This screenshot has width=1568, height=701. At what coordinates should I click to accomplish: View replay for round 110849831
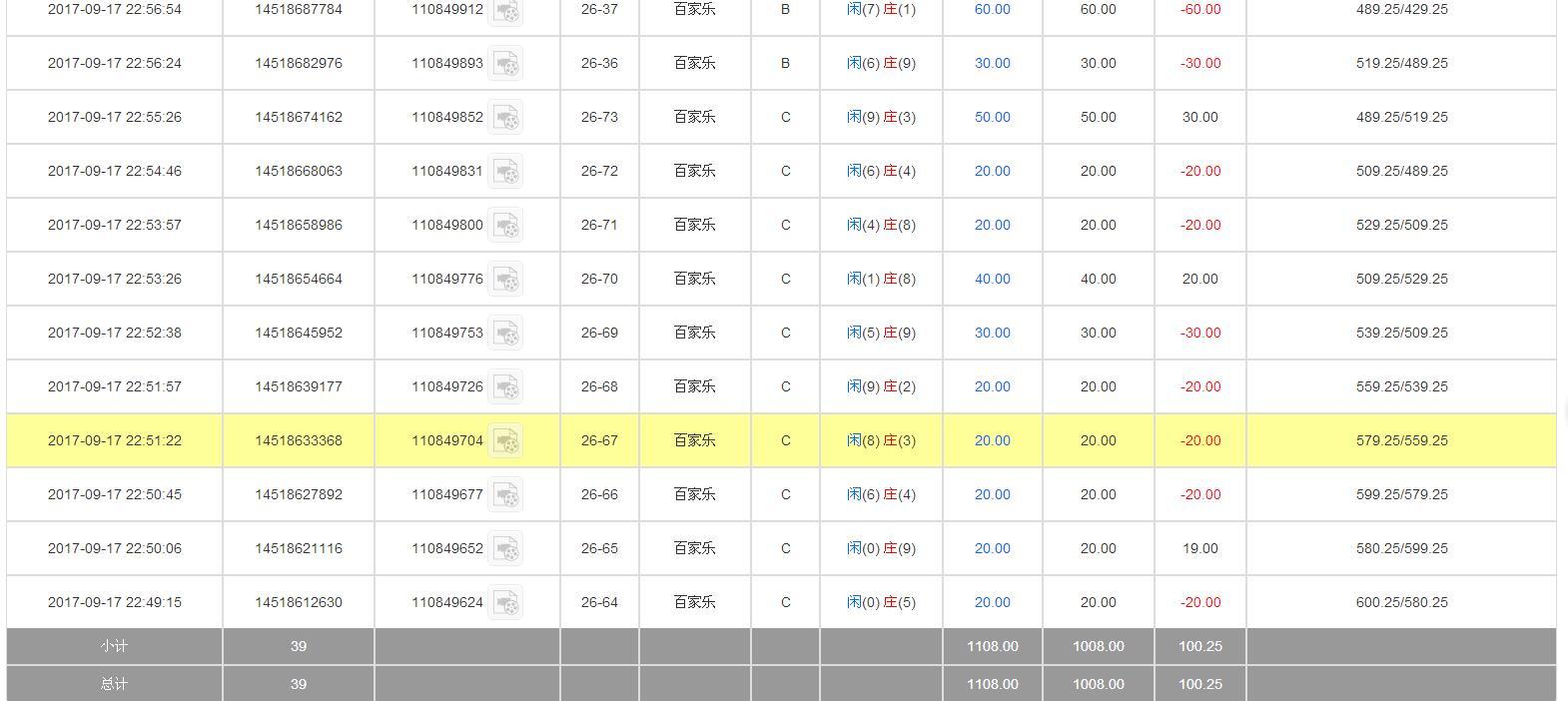click(x=505, y=172)
